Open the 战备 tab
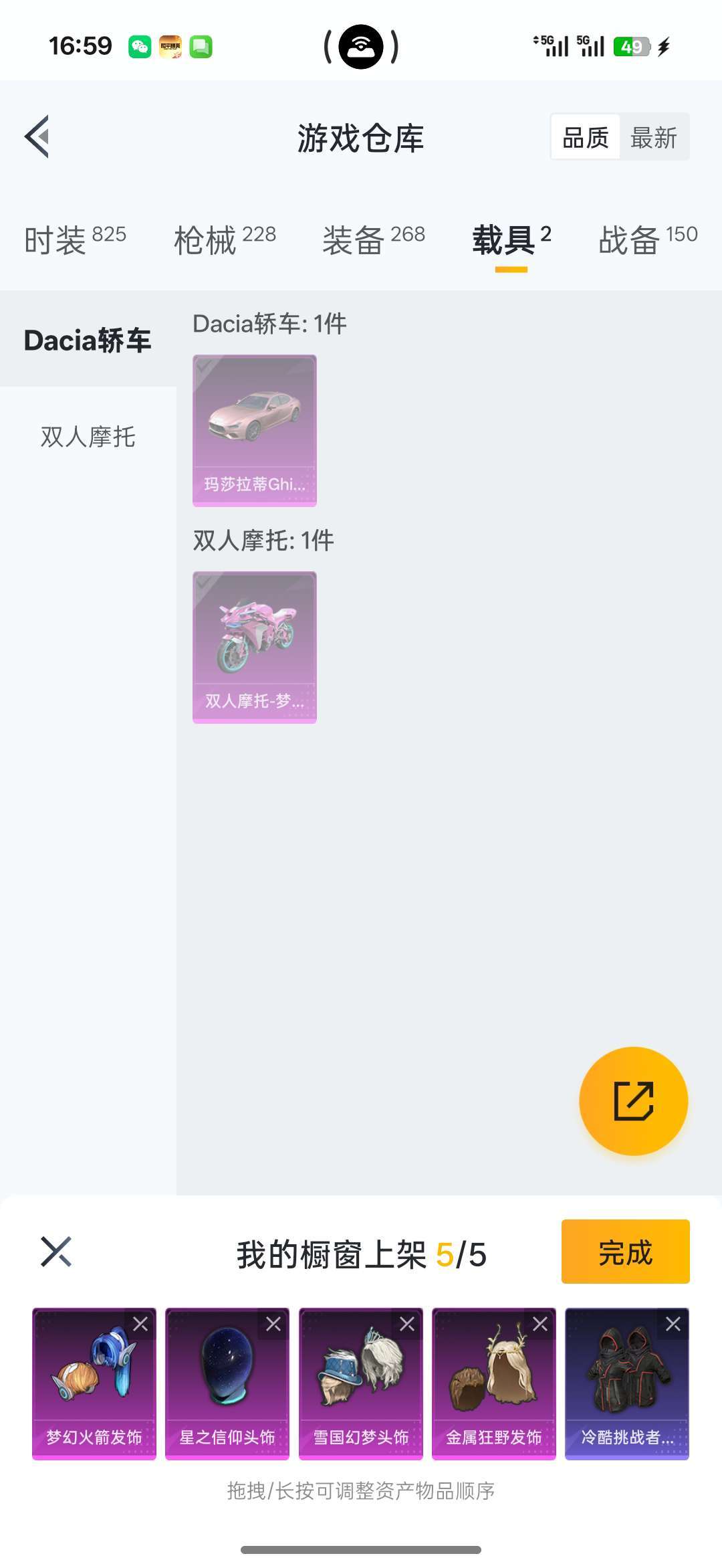This screenshot has height=1568, width=722. click(x=647, y=239)
